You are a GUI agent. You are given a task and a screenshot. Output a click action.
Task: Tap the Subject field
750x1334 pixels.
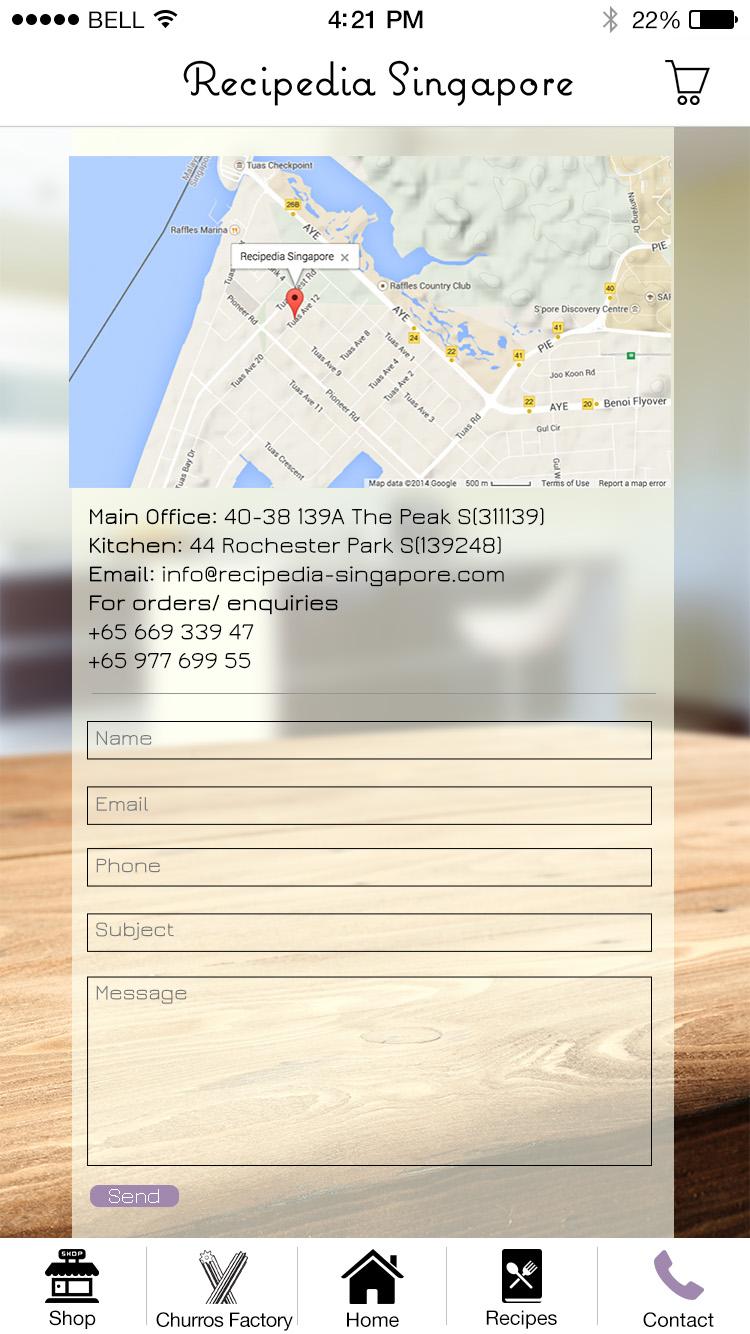pos(369,931)
